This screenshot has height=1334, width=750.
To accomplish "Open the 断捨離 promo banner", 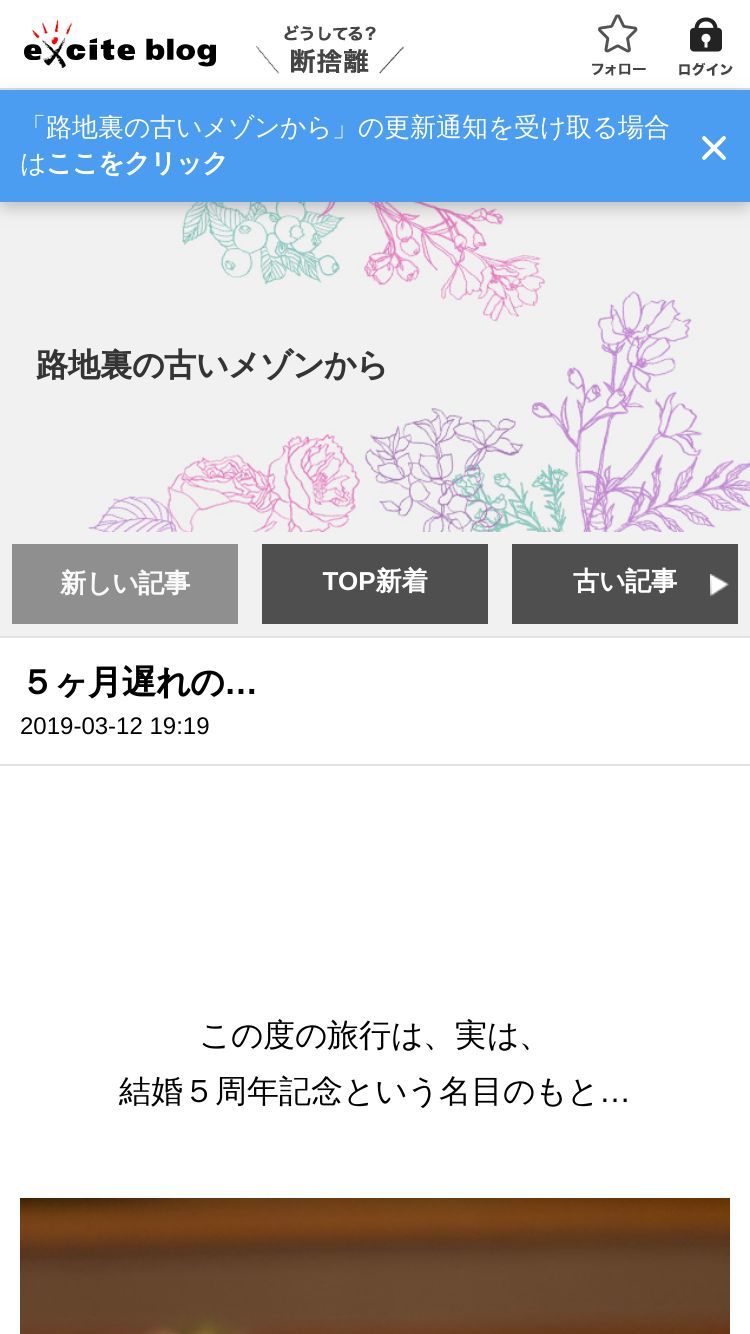I will [x=329, y=51].
